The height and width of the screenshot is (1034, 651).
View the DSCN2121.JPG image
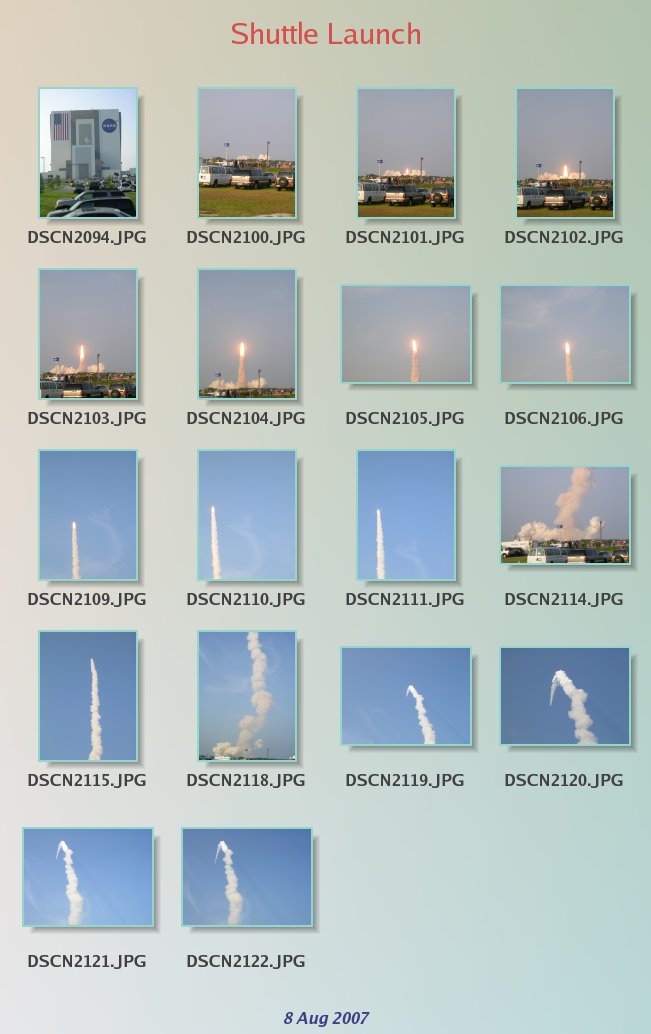88,877
